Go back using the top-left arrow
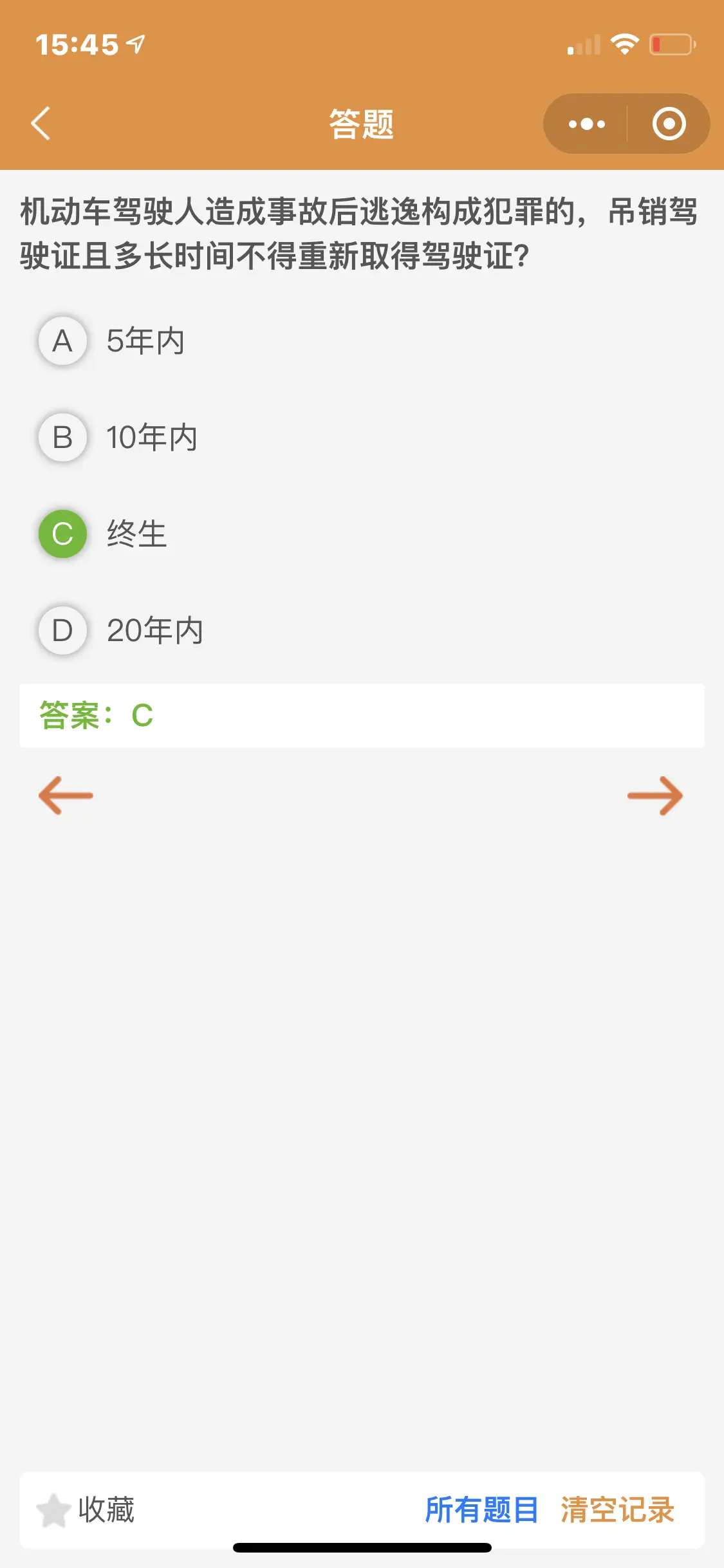Screen dimensions: 724x1568 tap(41, 123)
